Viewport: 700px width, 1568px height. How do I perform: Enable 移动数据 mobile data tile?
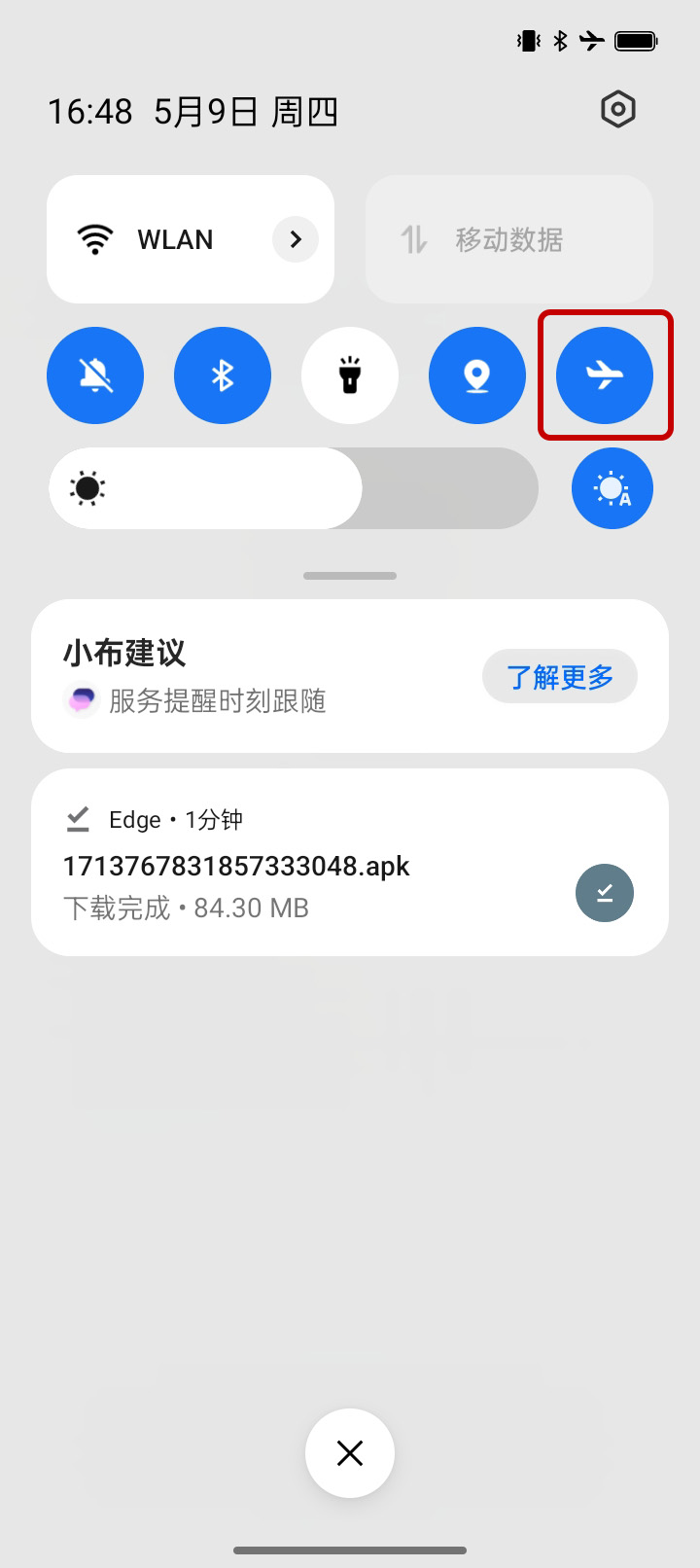[508, 239]
